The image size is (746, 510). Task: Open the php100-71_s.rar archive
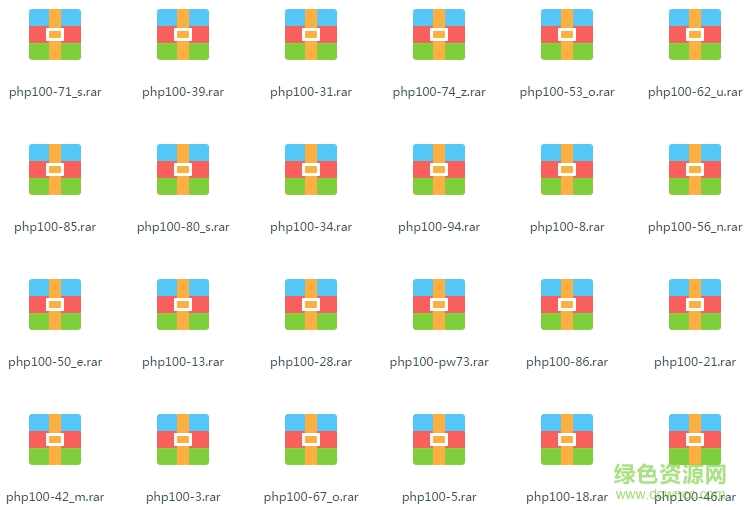(55, 35)
